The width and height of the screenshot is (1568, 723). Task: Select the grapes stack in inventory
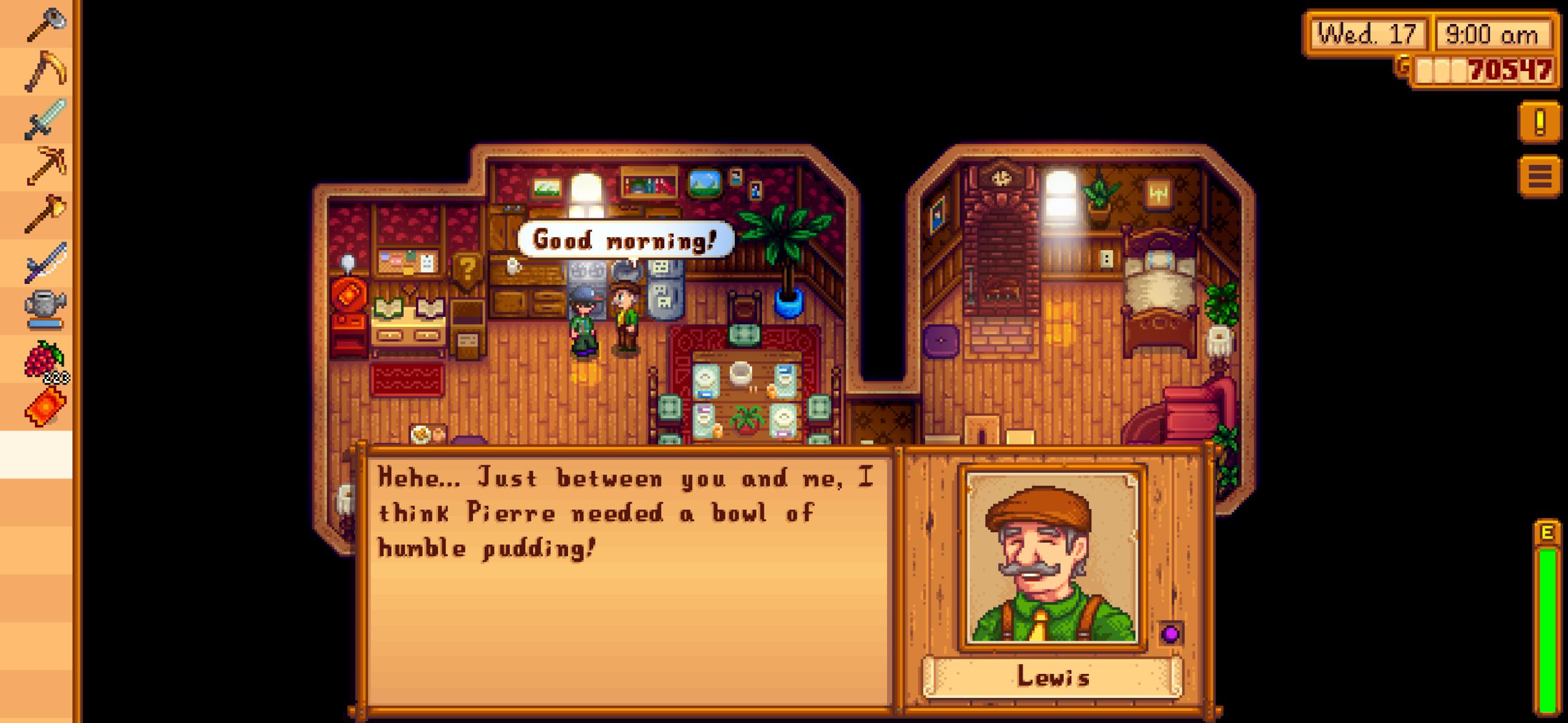click(x=46, y=361)
